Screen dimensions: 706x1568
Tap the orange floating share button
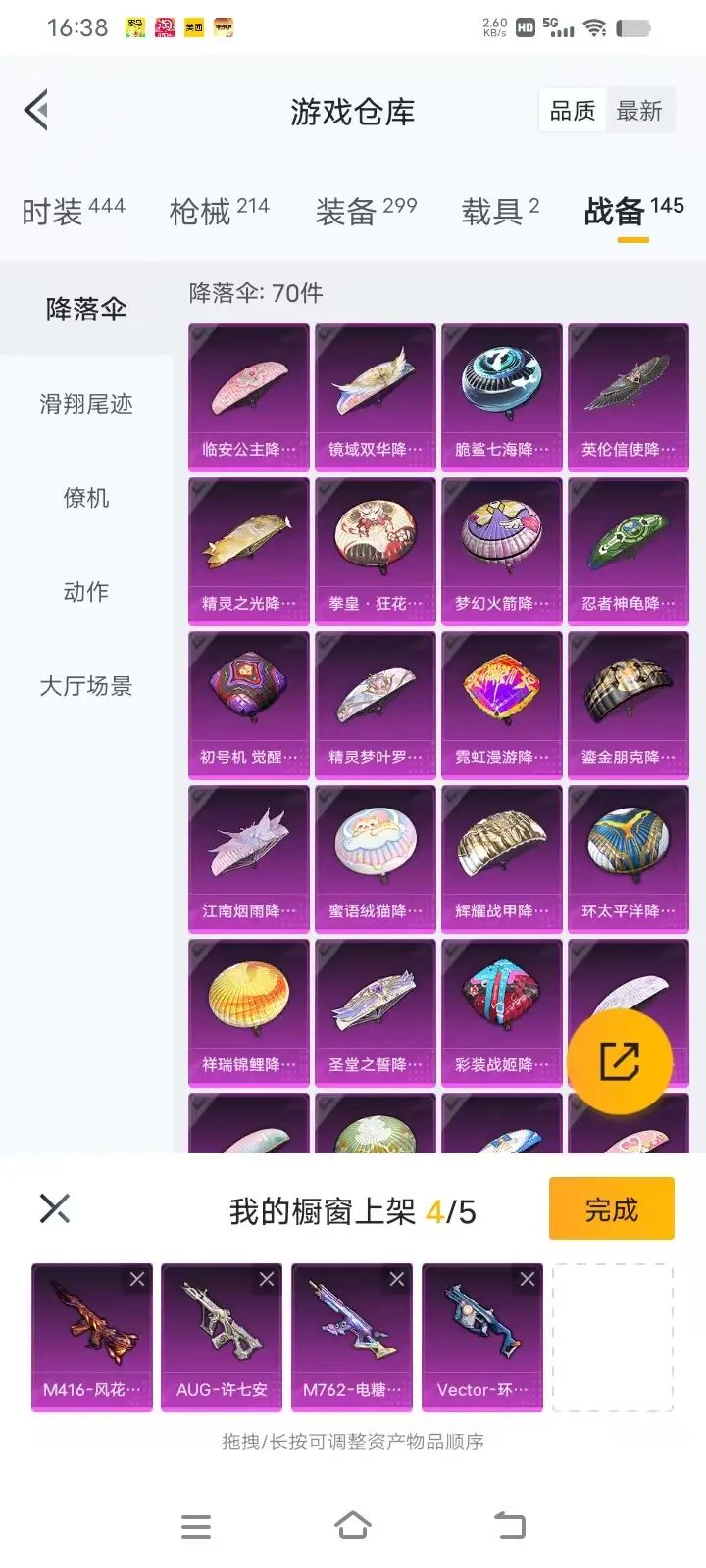(x=620, y=1062)
